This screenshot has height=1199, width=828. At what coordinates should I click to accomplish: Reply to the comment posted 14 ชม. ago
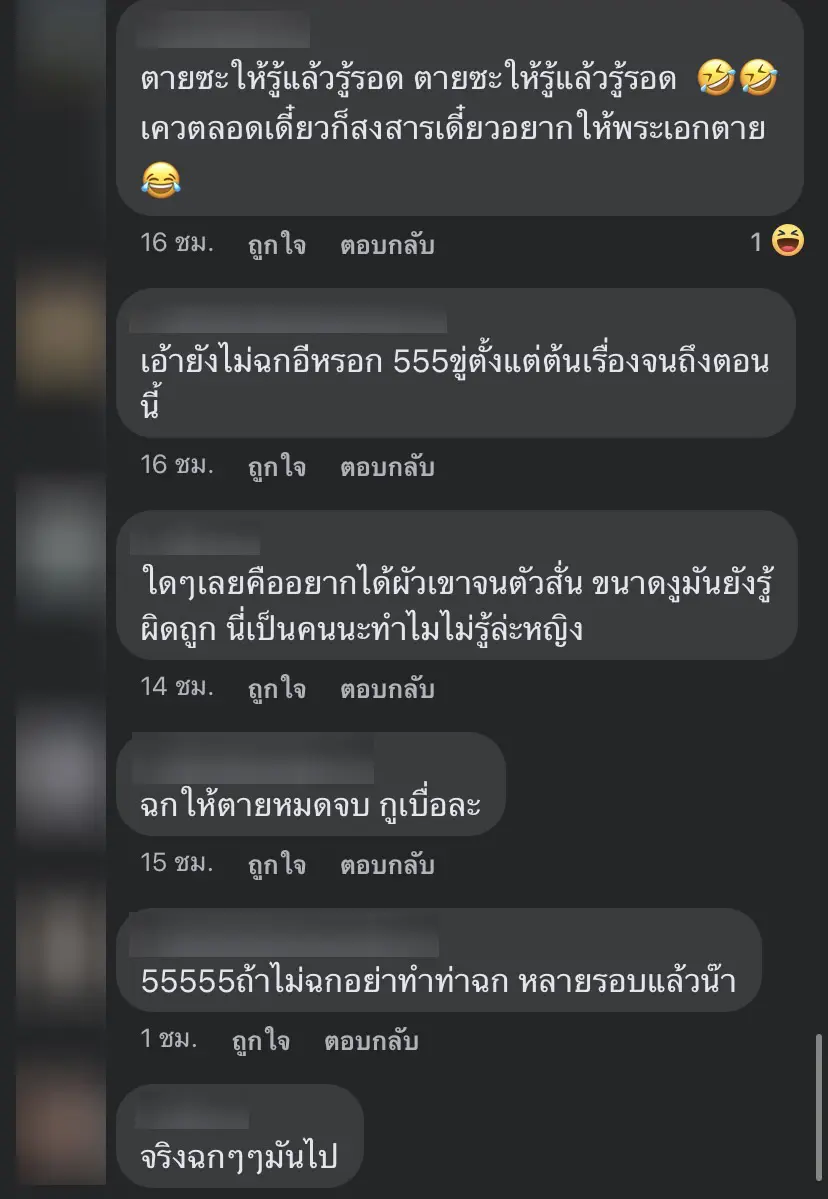[x=387, y=689]
